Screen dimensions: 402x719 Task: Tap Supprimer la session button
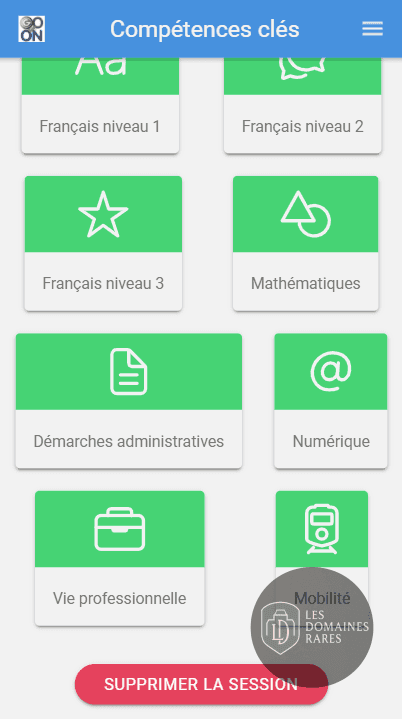click(201, 684)
